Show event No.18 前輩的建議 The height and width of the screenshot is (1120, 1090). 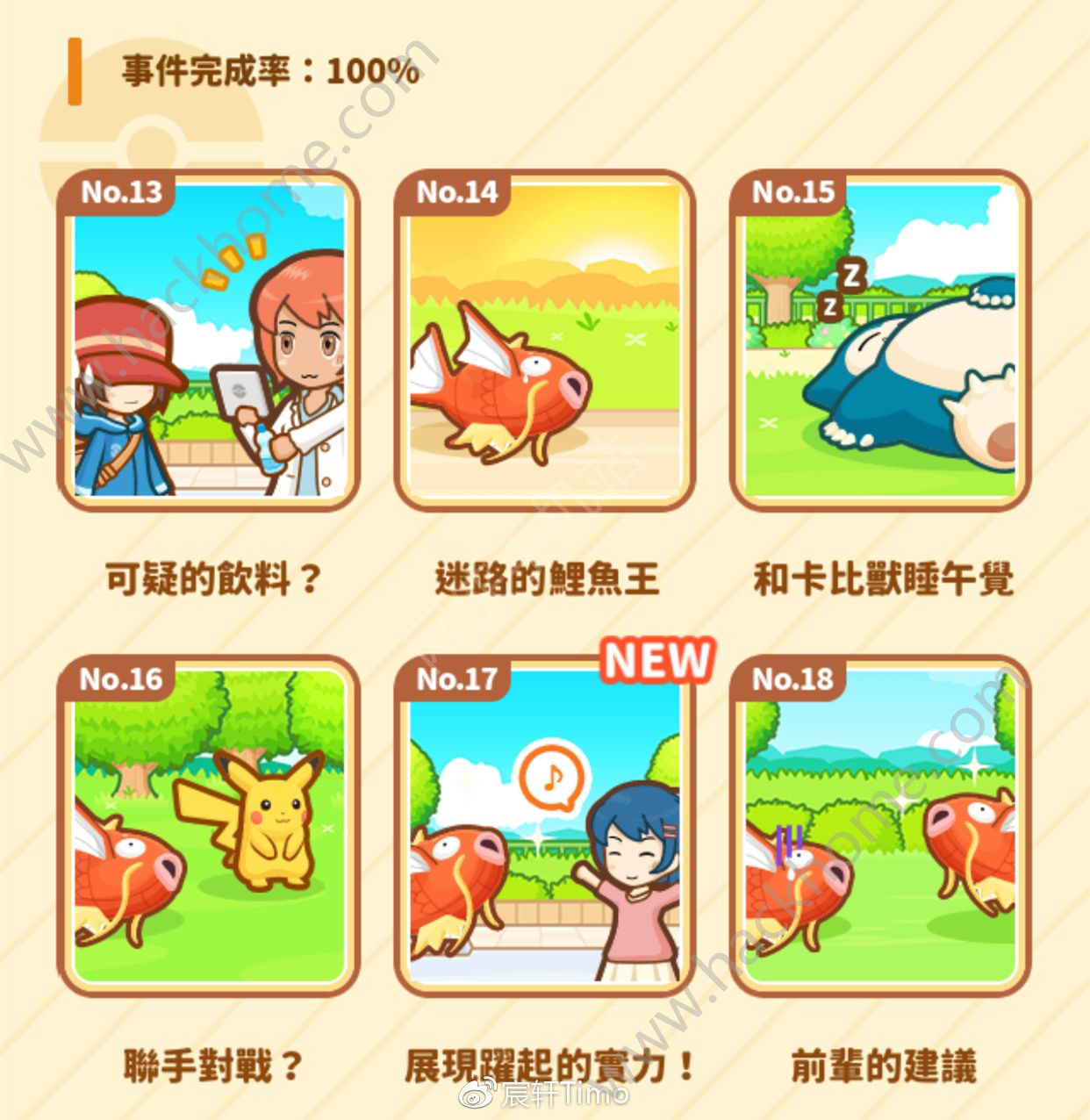click(x=880, y=827)
